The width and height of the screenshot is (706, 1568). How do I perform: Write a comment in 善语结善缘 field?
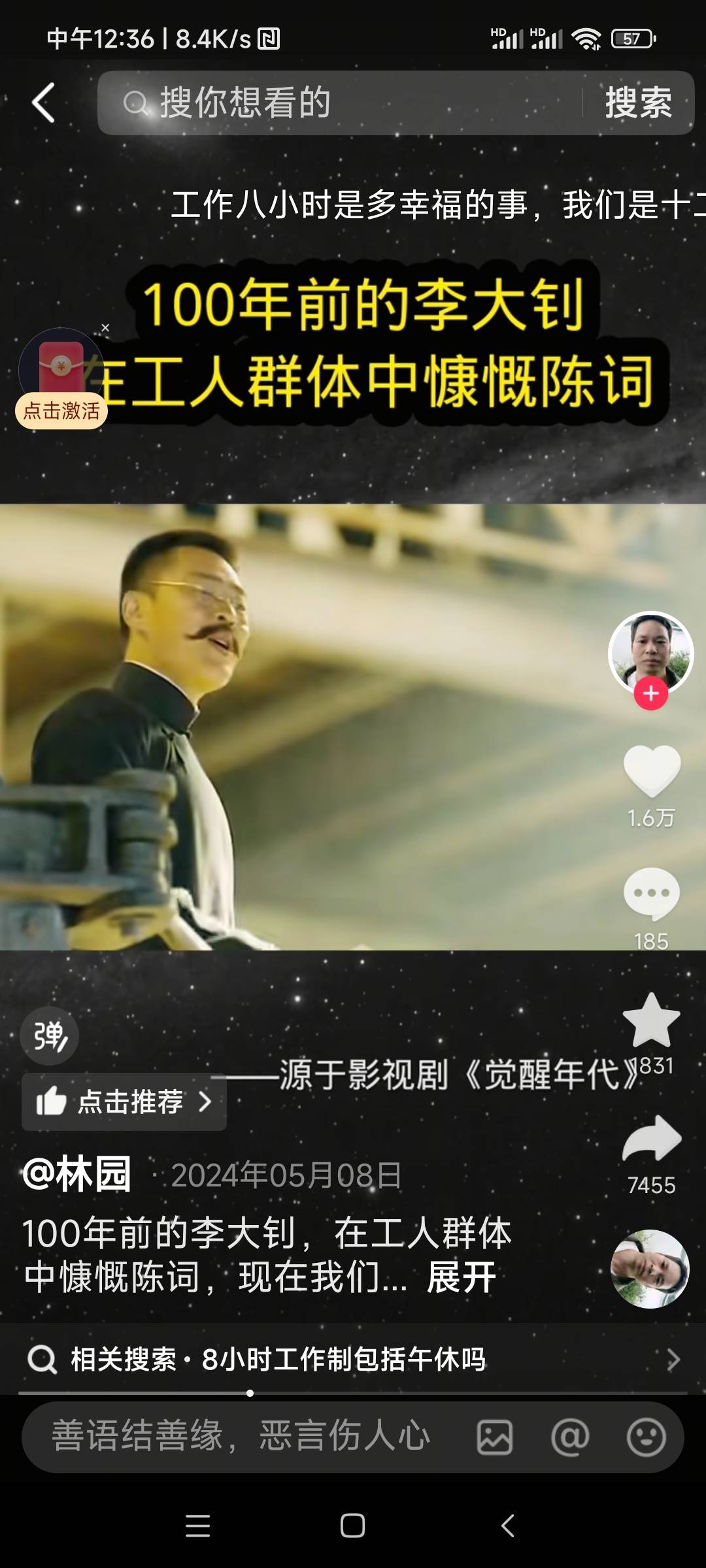(x=242, y=1437)
